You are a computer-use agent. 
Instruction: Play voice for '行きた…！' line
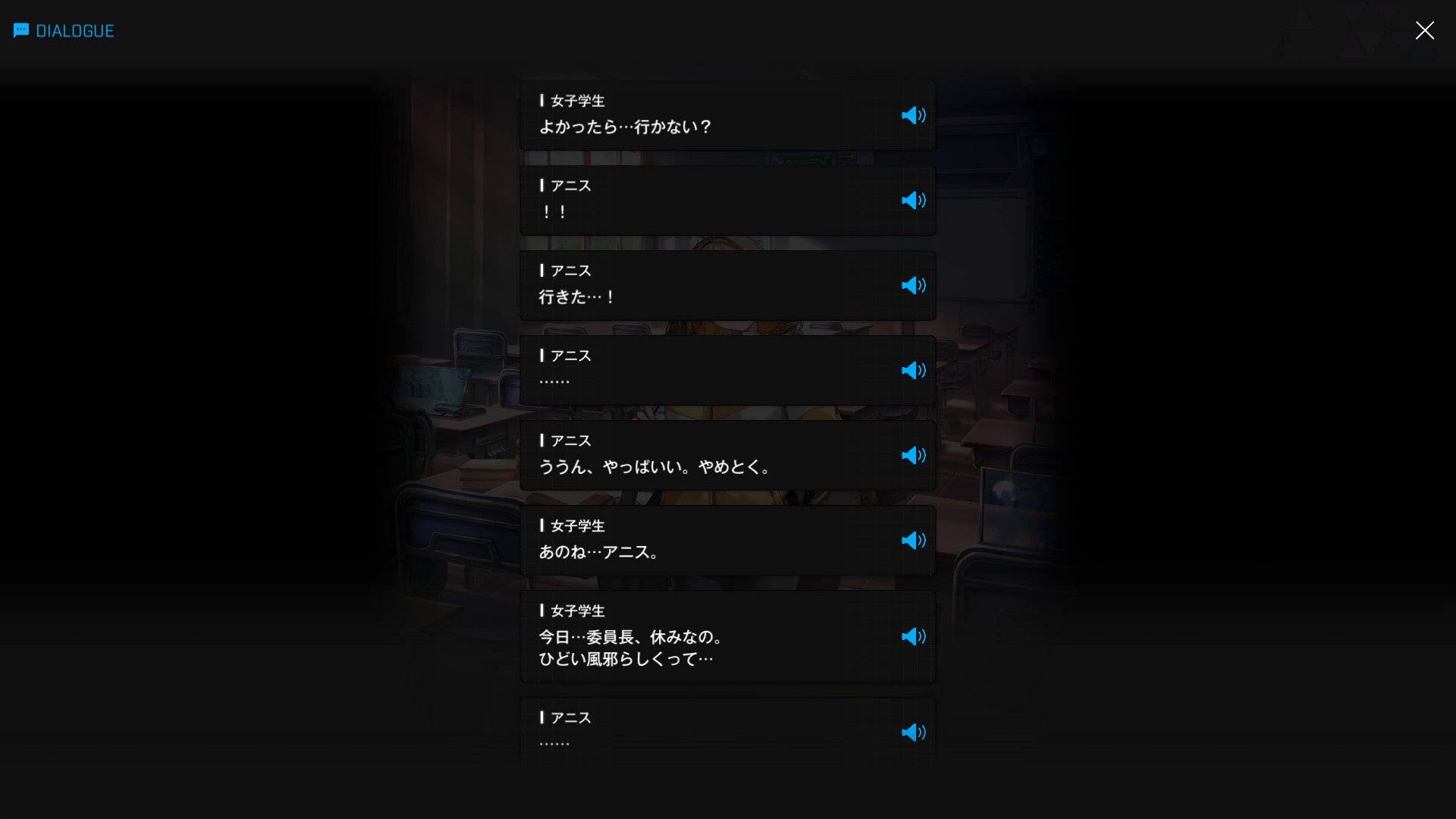(x=914, y=285)
